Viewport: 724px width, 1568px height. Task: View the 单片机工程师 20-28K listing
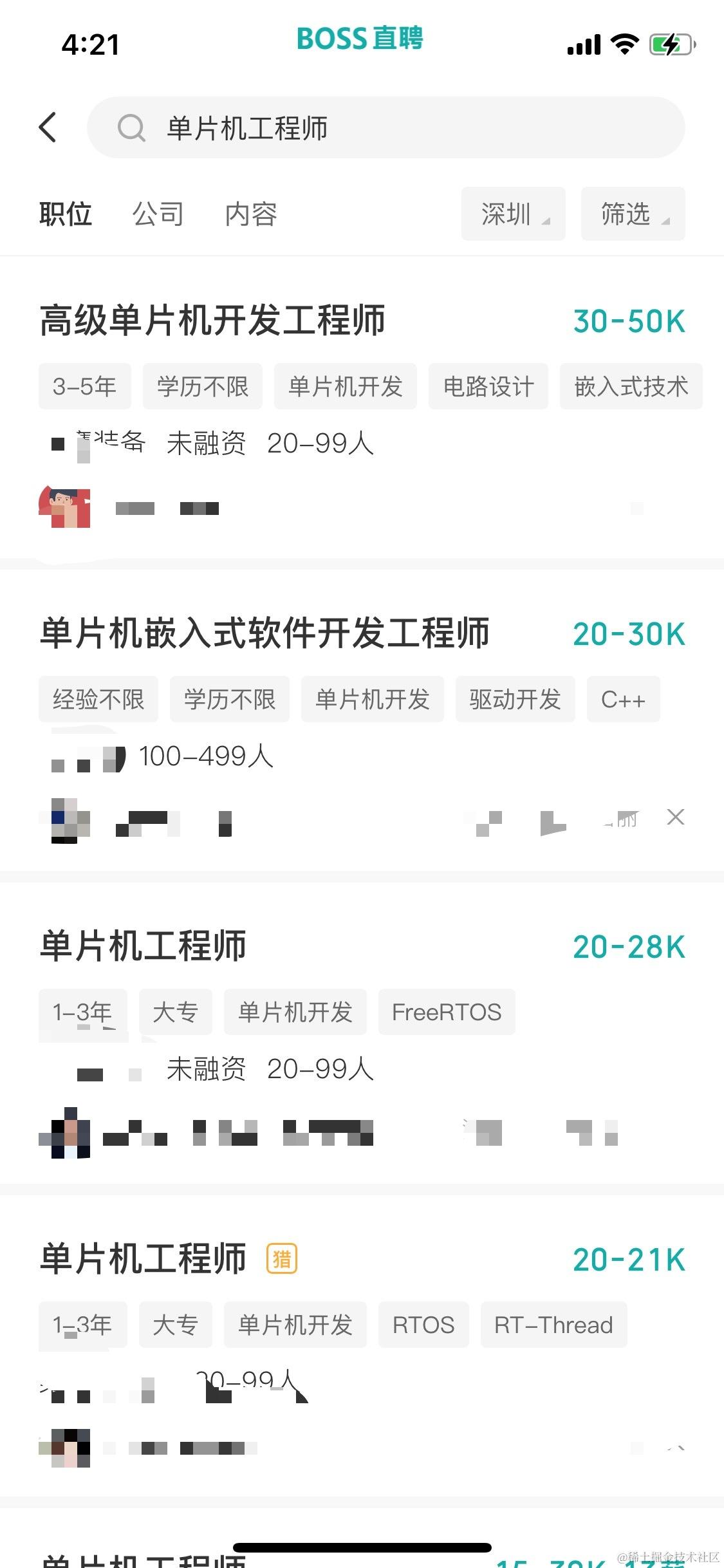143,946
